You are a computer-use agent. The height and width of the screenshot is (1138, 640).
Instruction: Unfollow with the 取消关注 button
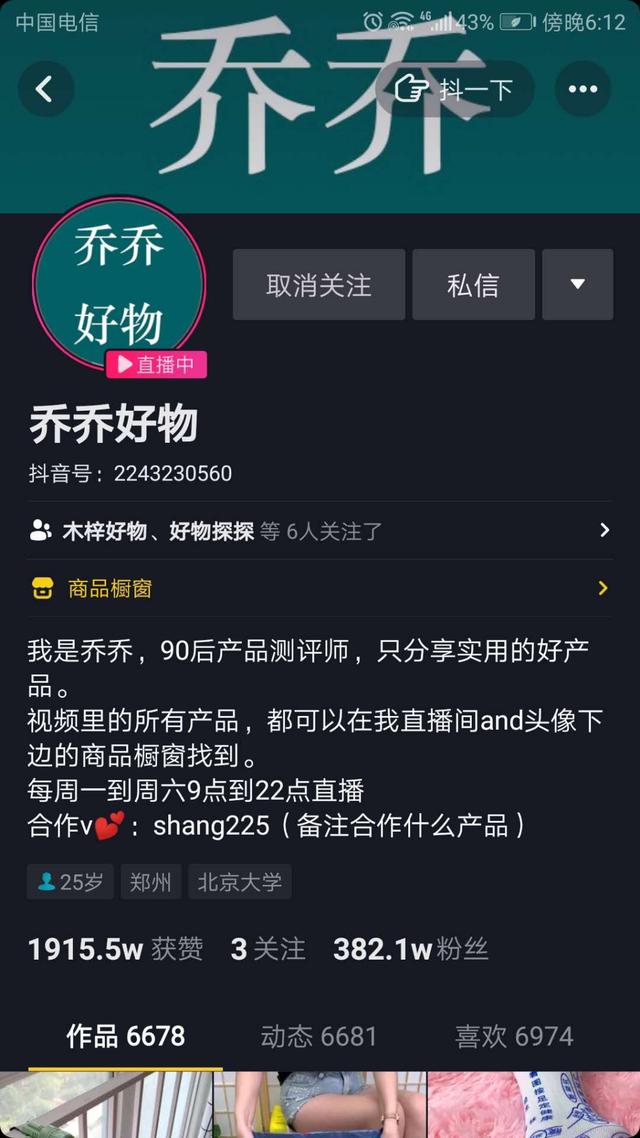coord(318,285)
